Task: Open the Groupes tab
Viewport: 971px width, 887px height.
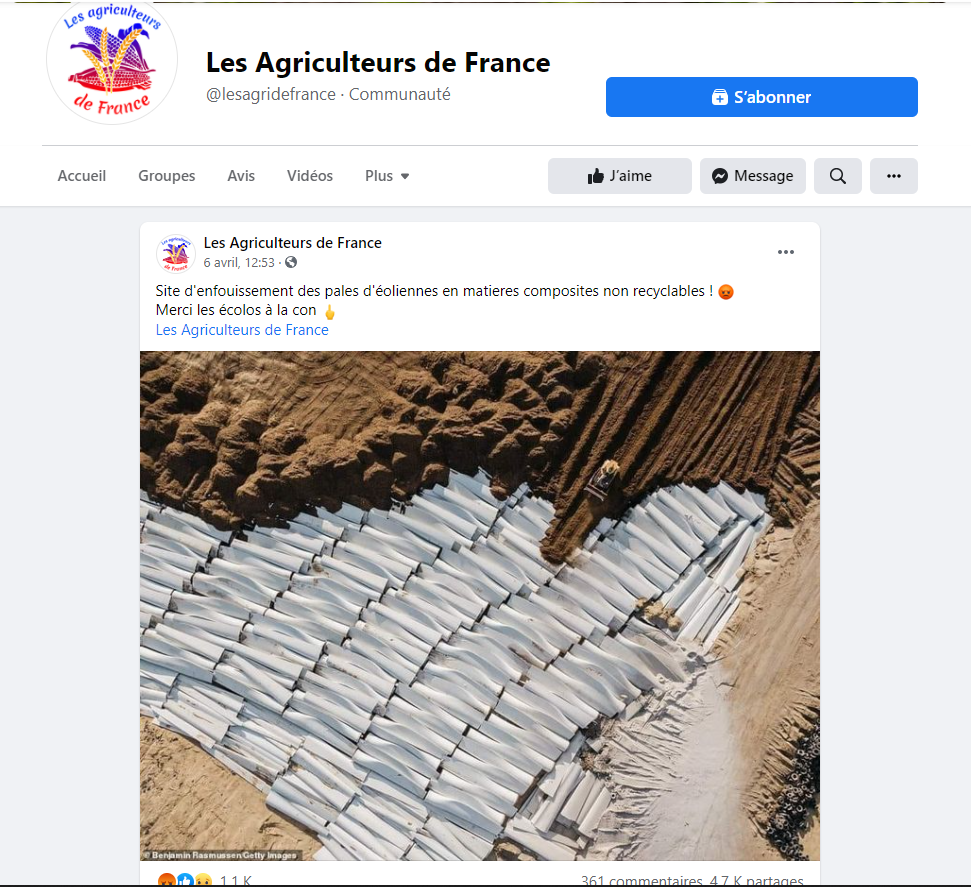Action: (167, 176)
